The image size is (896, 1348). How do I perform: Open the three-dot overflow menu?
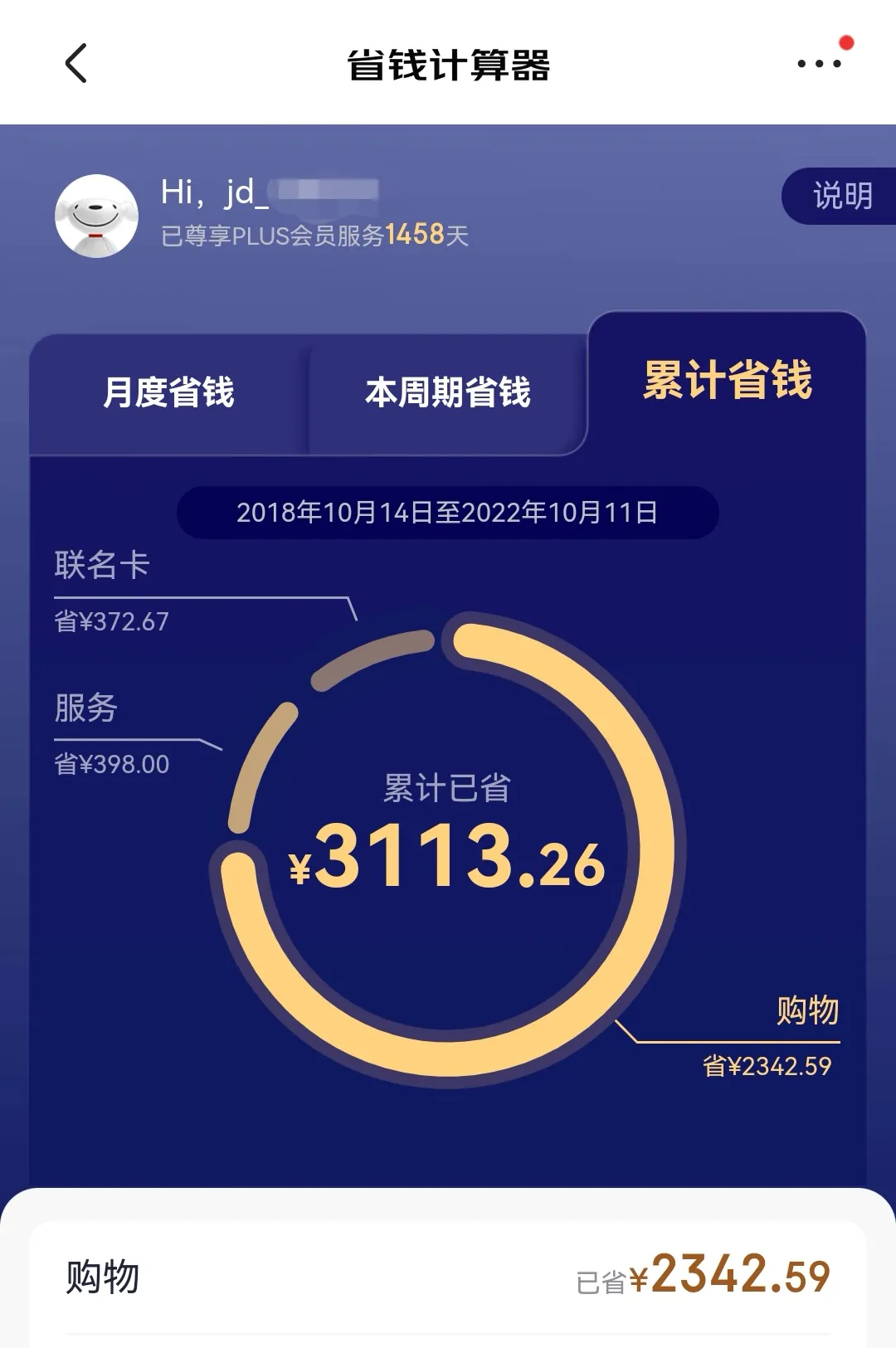pyautogui.click(x=819, y=64)
